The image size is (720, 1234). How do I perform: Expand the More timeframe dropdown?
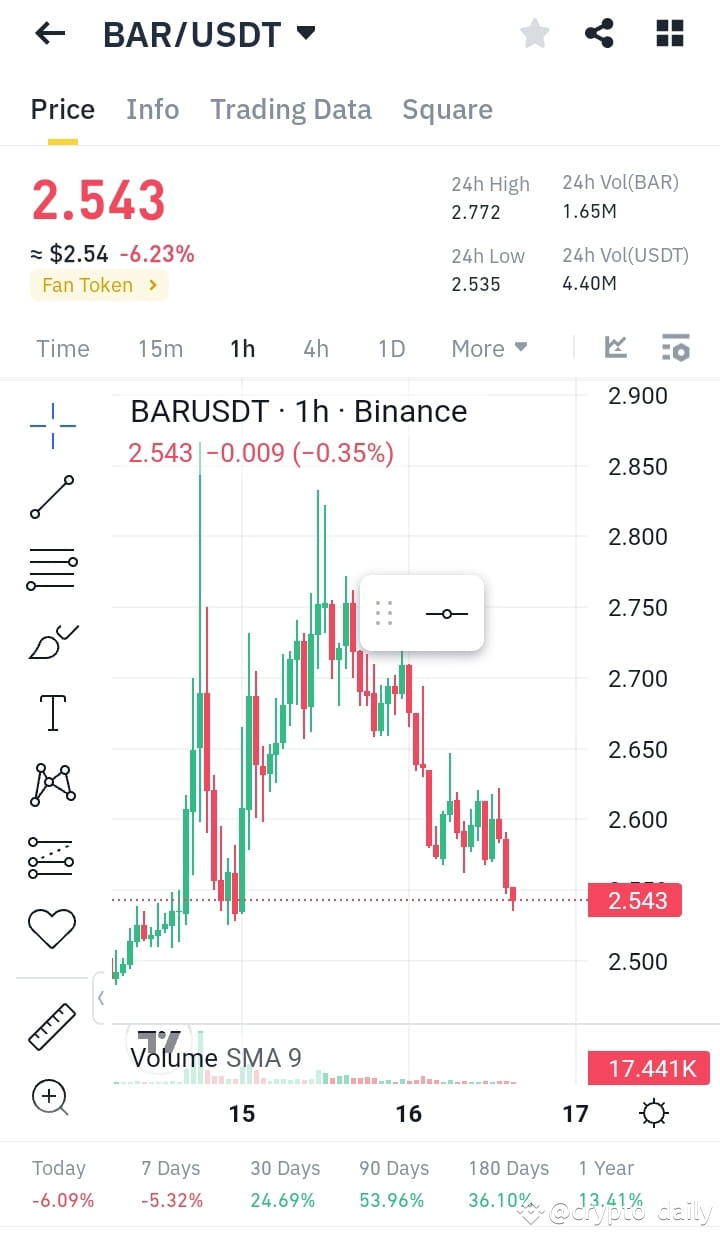point(488,348)
